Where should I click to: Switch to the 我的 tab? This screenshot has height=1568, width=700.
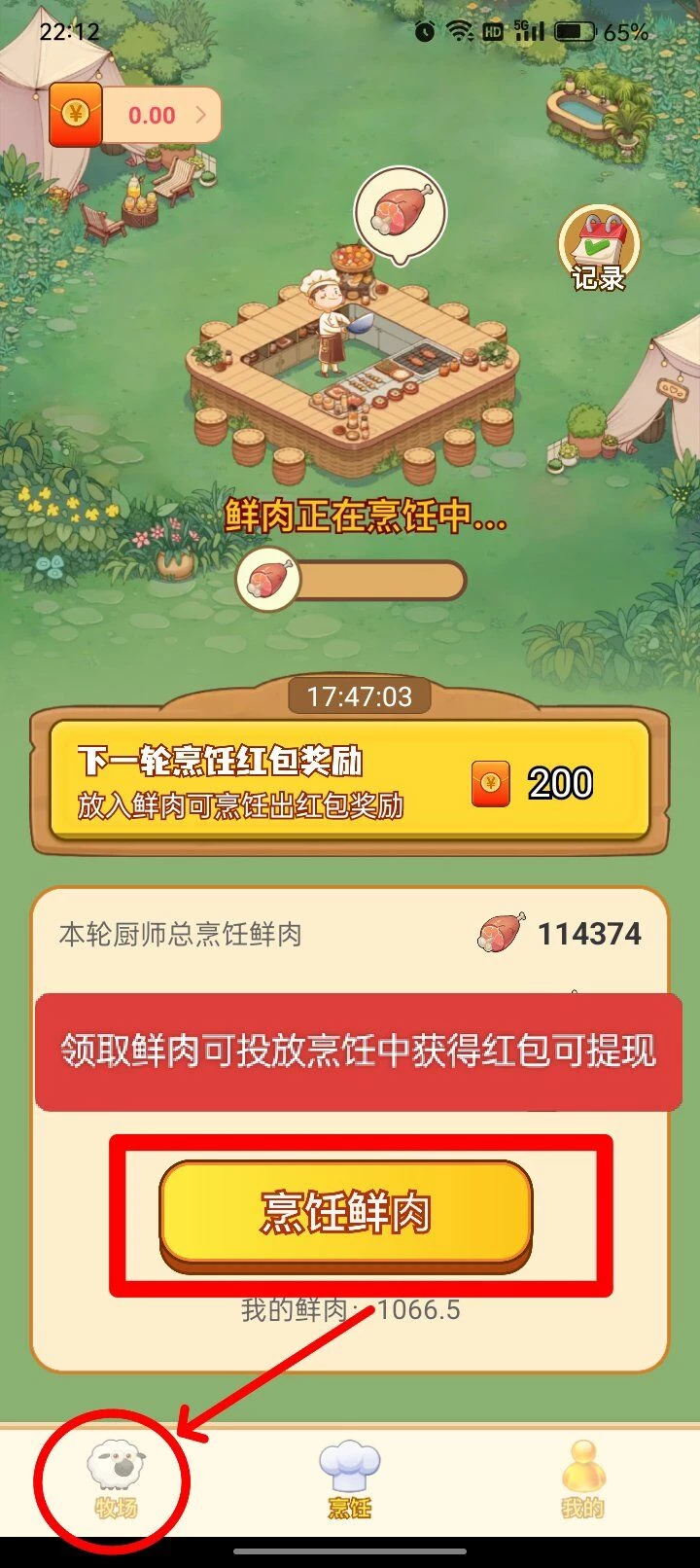582,1479
